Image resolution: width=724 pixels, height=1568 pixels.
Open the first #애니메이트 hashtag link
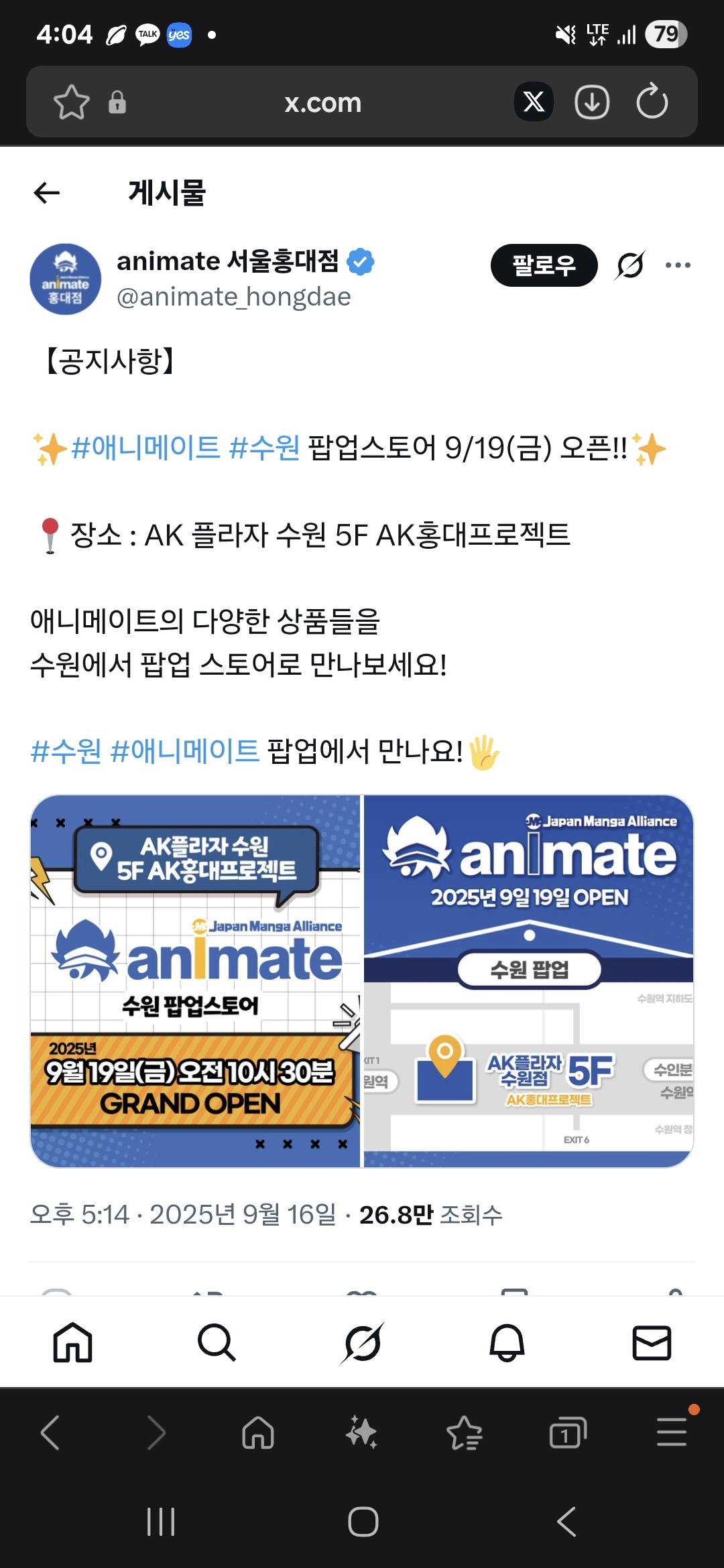point(145,448)
